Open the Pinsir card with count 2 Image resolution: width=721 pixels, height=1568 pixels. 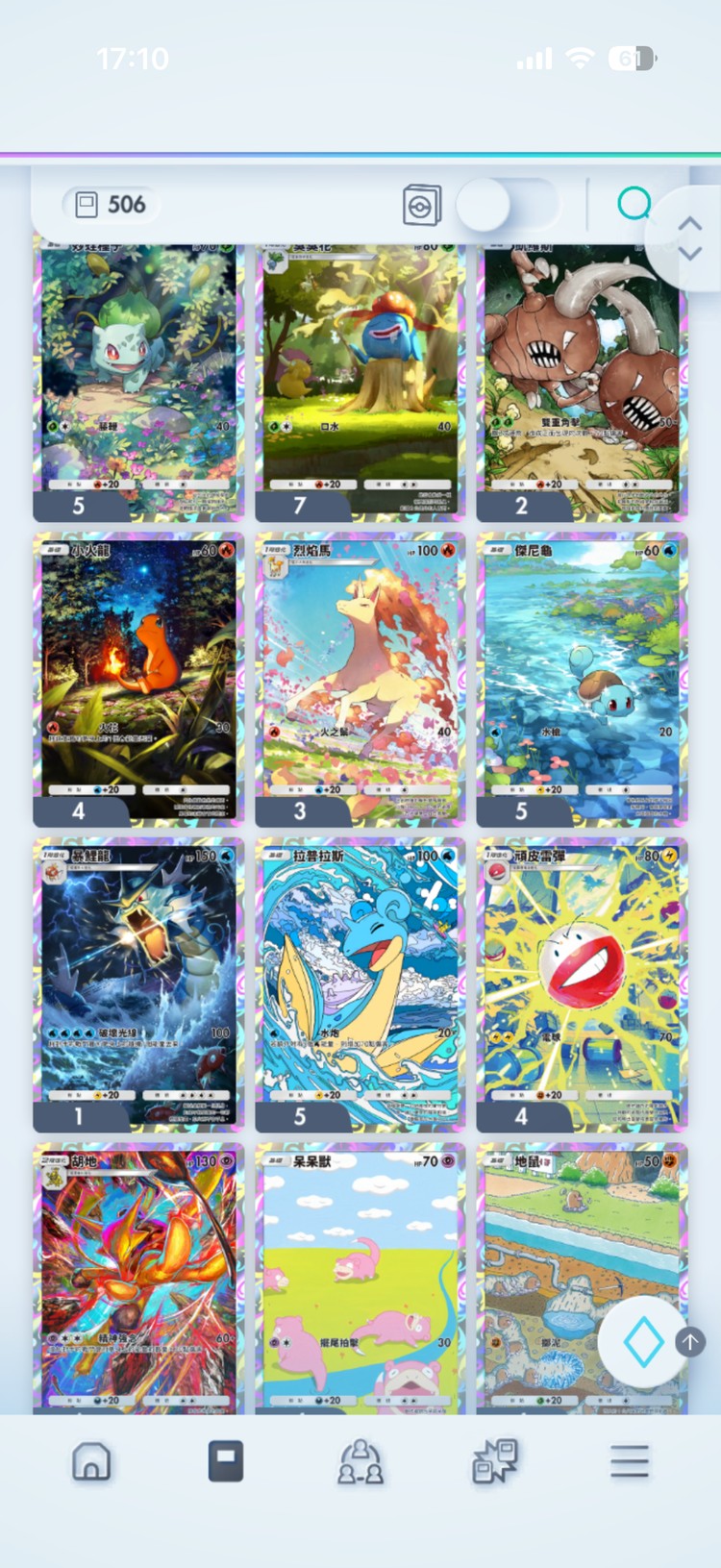click(x=582, y=380)
